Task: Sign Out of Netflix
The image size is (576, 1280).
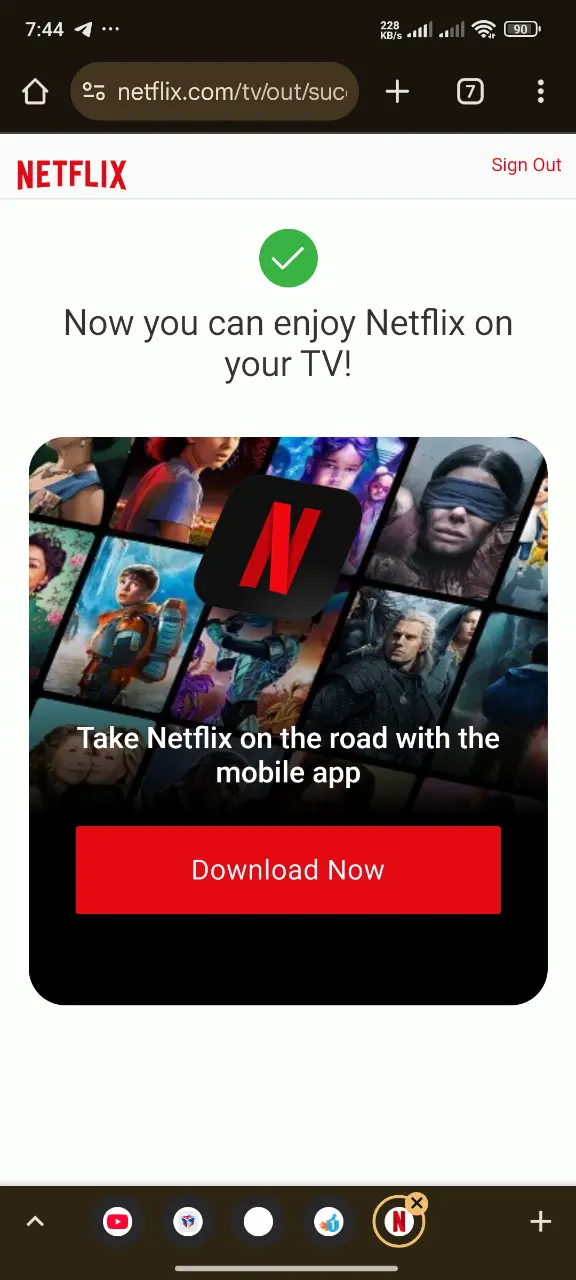Action: click(526, 165)
